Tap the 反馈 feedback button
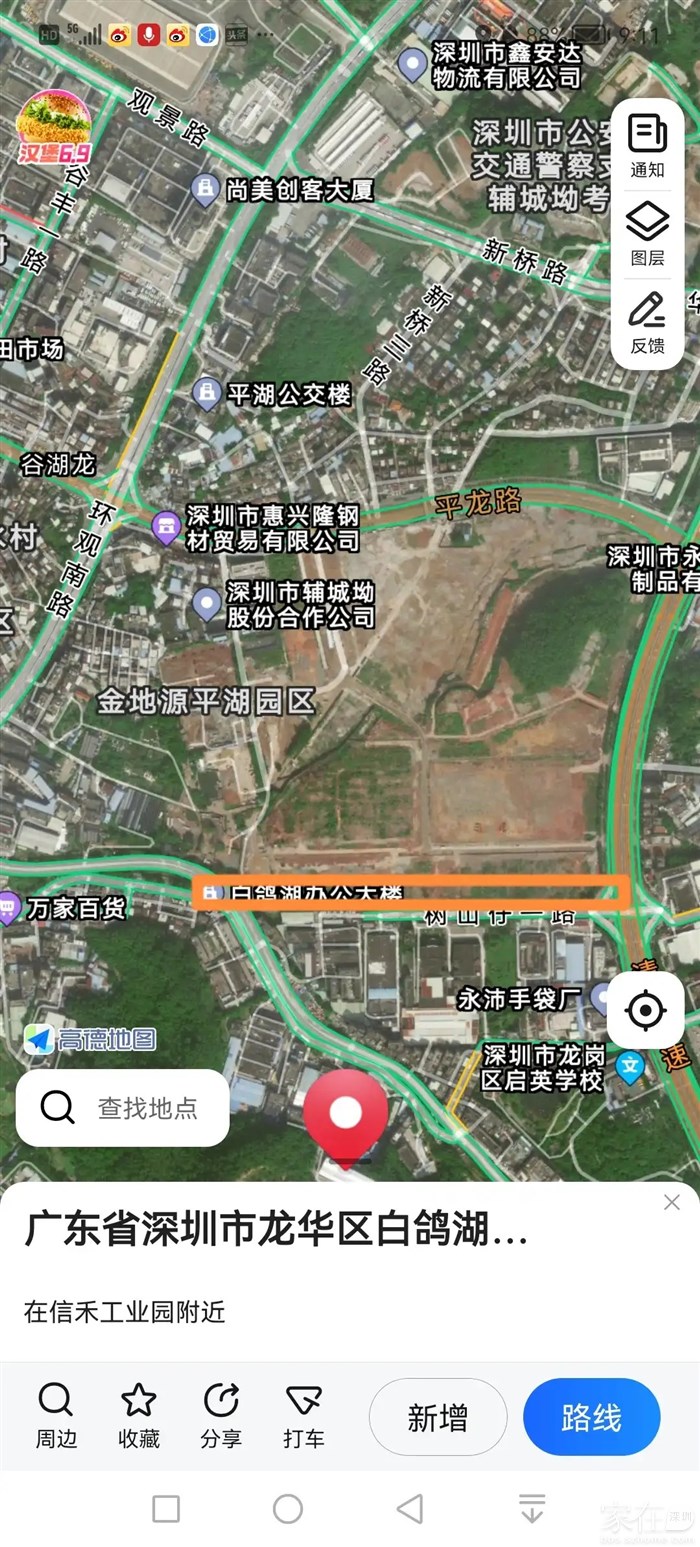Viewport: 700px width, 1547px height. click(647, 322)
